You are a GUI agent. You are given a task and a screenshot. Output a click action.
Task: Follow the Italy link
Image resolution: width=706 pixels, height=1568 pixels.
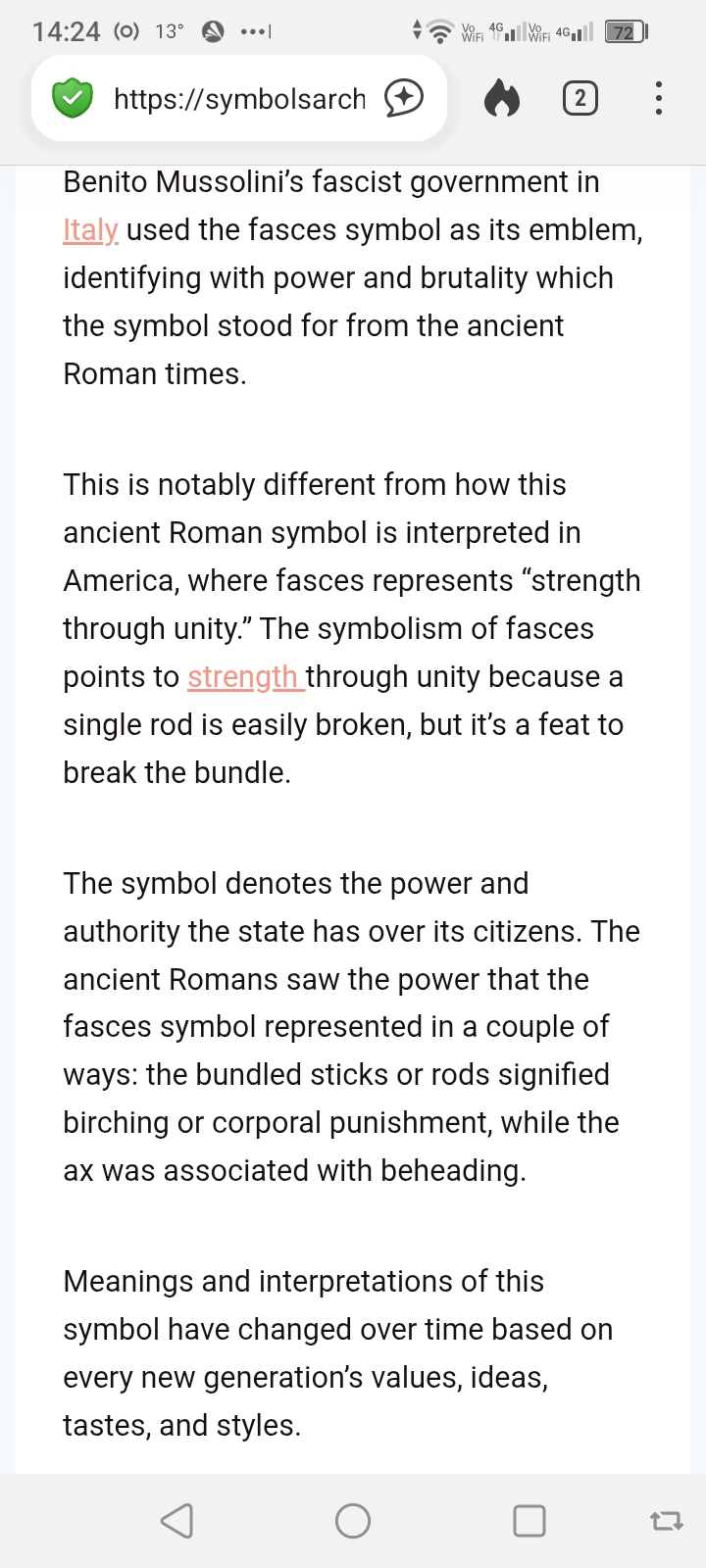90,230
